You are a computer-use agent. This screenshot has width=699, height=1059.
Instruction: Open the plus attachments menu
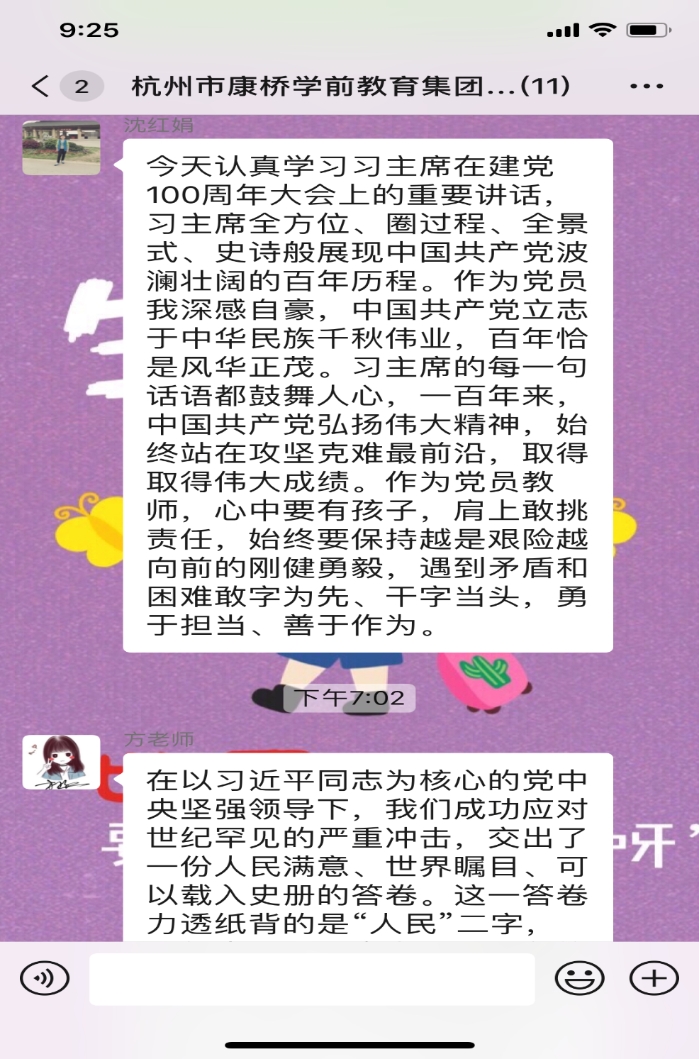click(x=654, y=978)
